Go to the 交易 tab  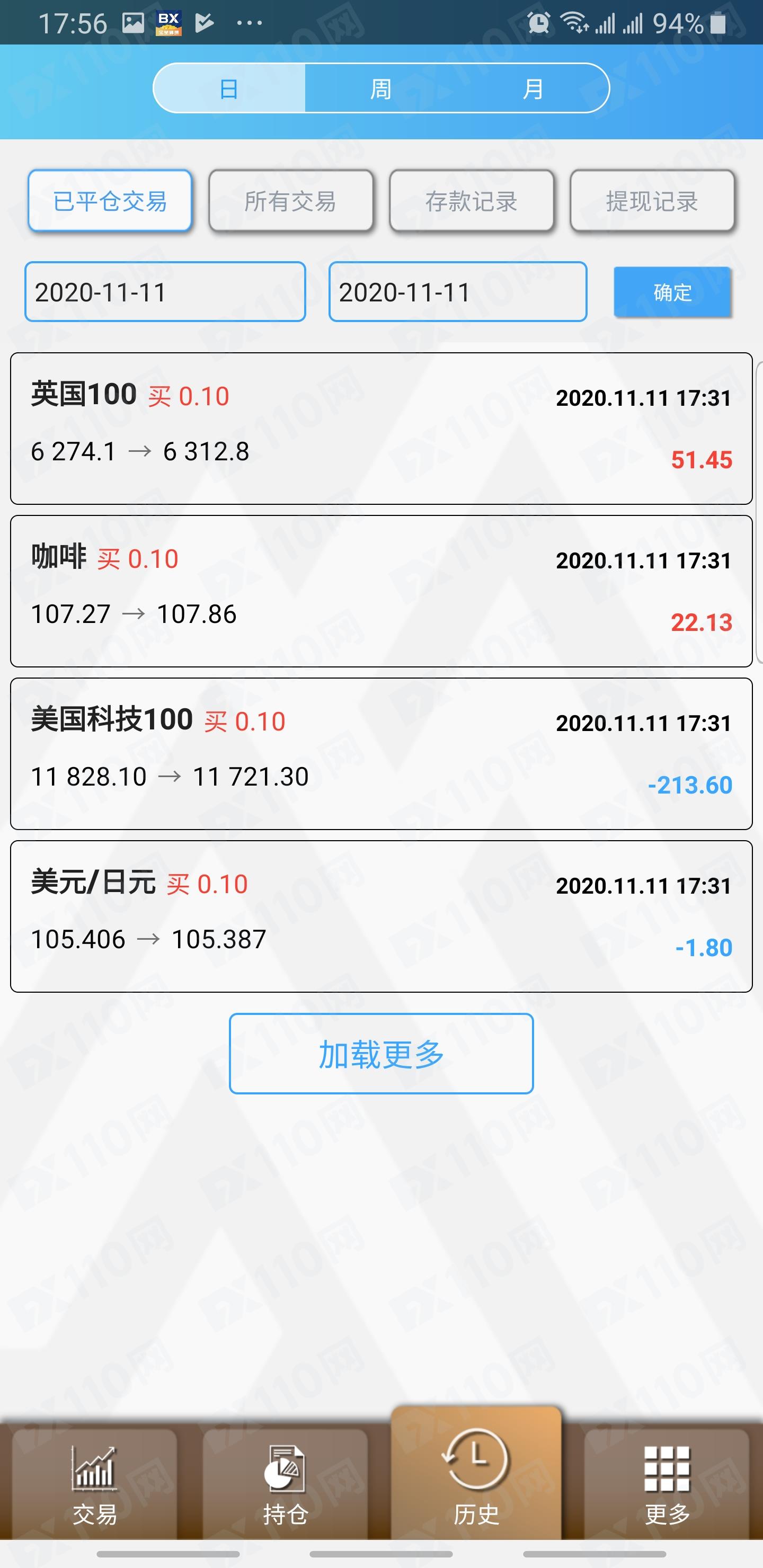tap(95, 1484)
